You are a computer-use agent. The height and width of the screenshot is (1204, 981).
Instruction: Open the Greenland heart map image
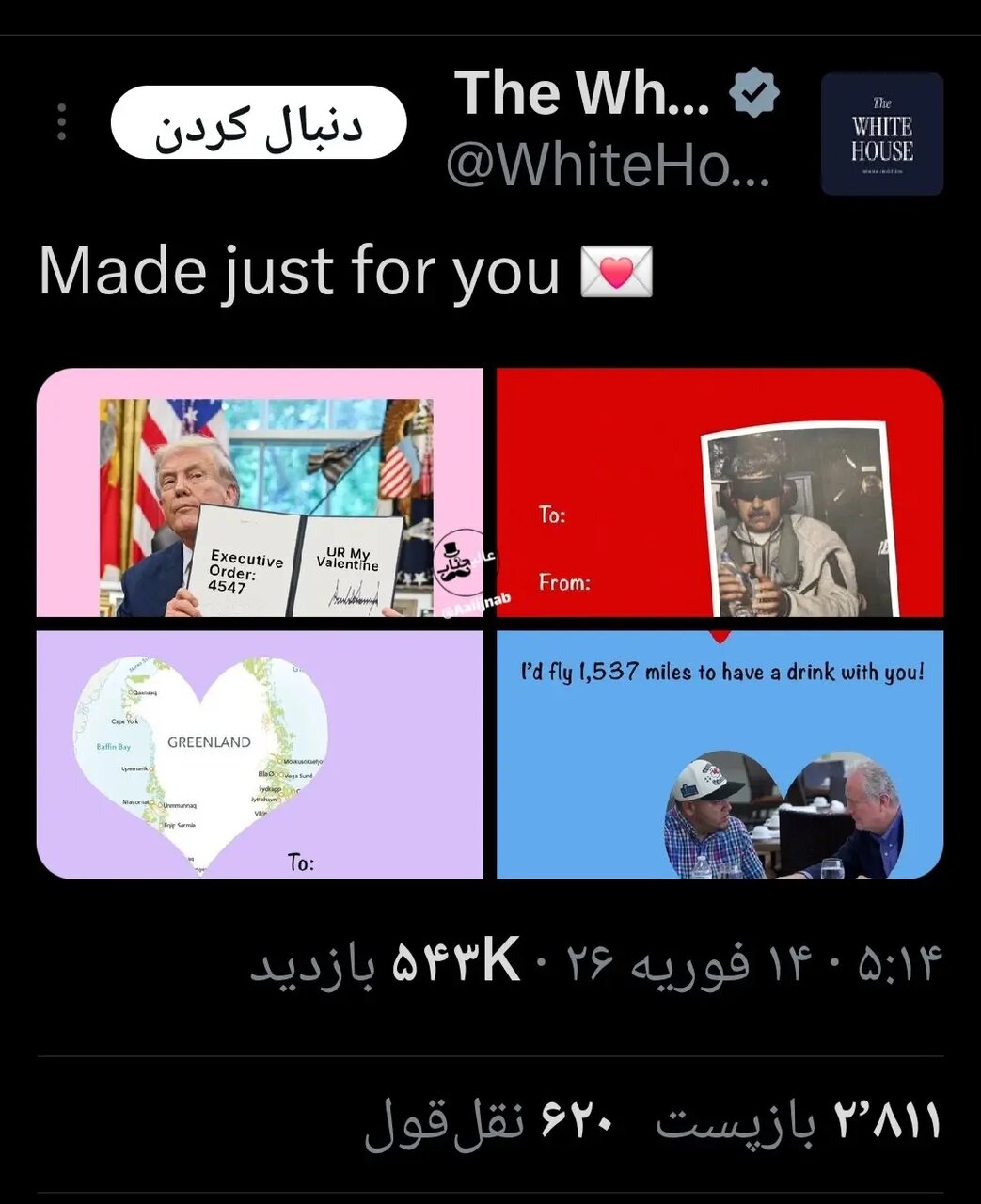tap(263, 754)
